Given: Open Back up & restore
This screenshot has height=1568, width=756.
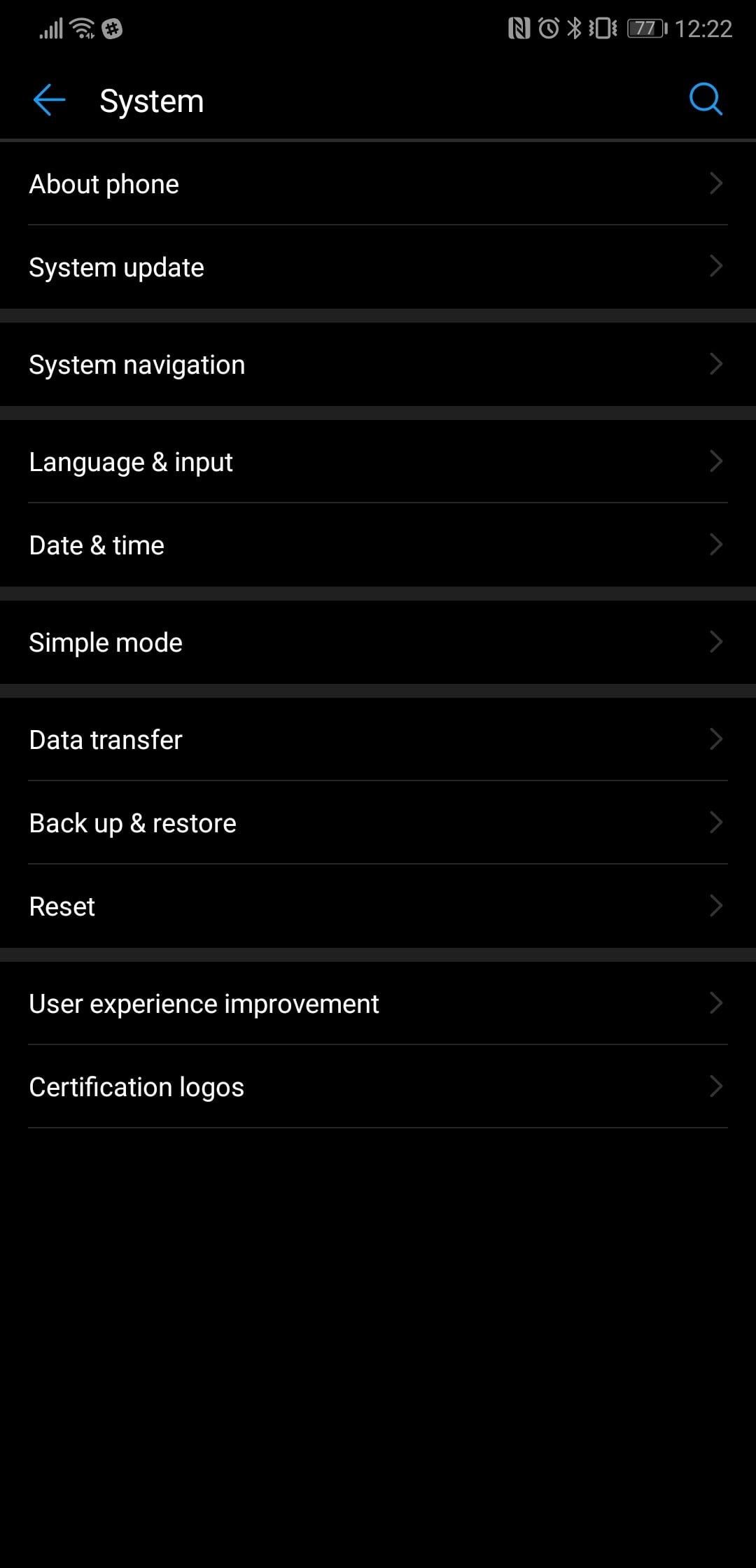Looking at the screenshot, I should 378,823.
